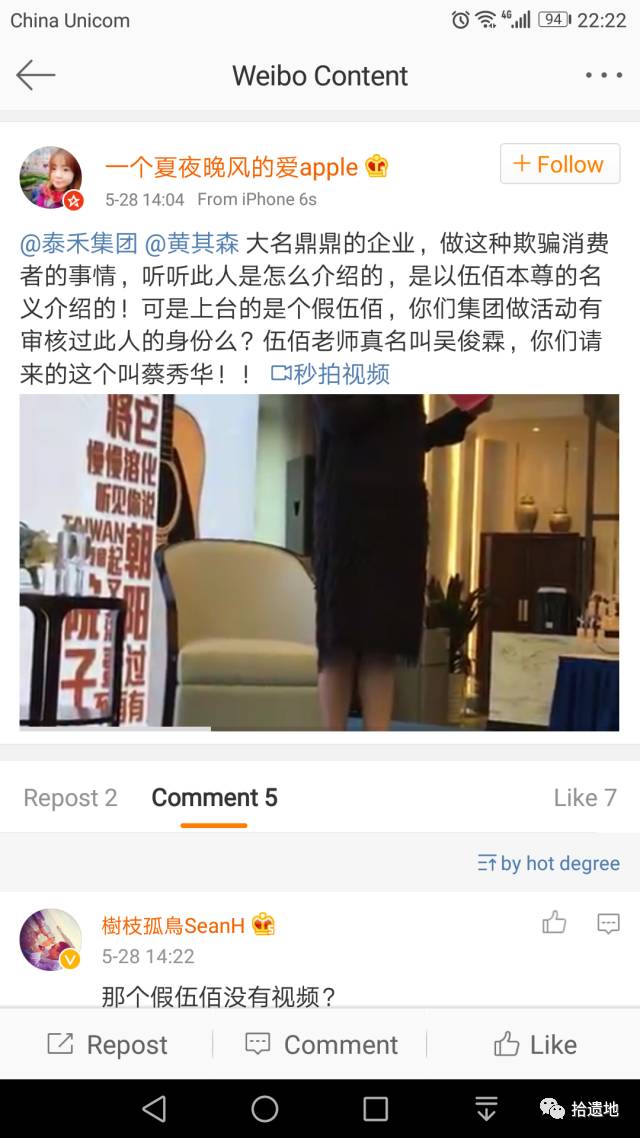Image resolution: width=640 pixels, height=1138 pixels.
Task: Like this Weibo from the bottom bar
Action: click(x=536, y=1044)
